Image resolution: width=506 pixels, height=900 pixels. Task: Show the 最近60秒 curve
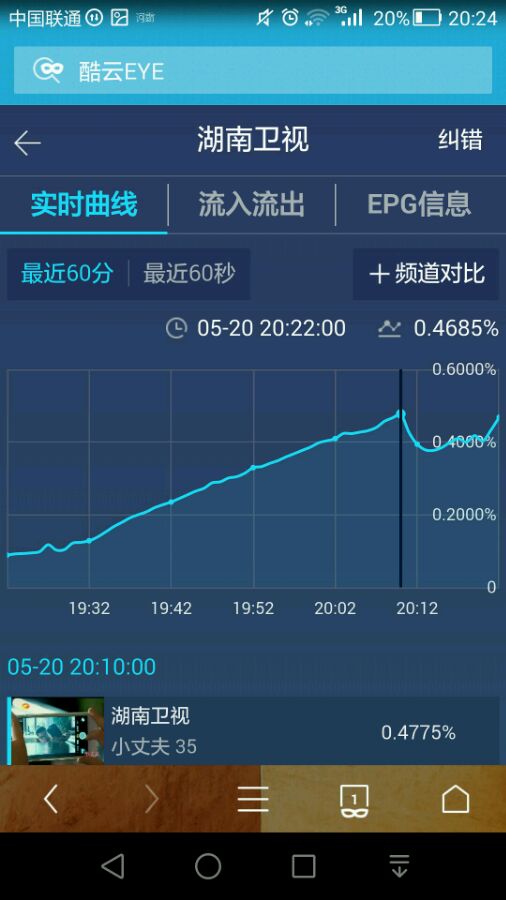click(189, 274)
